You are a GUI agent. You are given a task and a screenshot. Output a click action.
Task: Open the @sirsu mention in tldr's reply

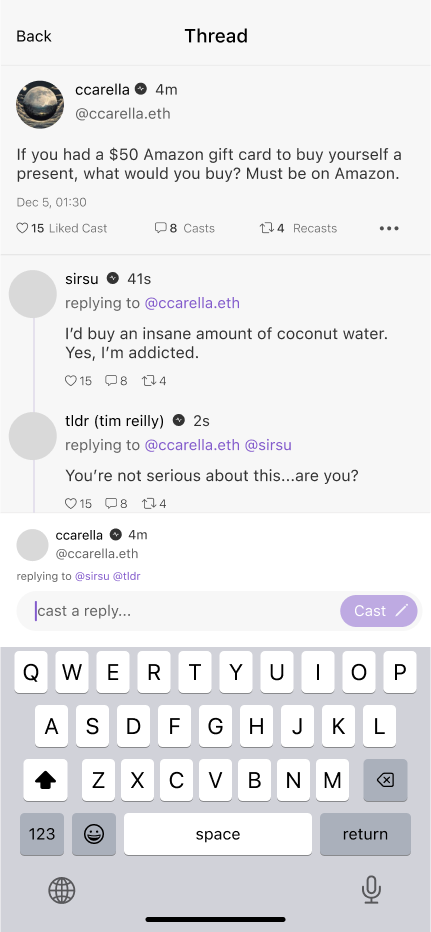click(x=268, y=445)
